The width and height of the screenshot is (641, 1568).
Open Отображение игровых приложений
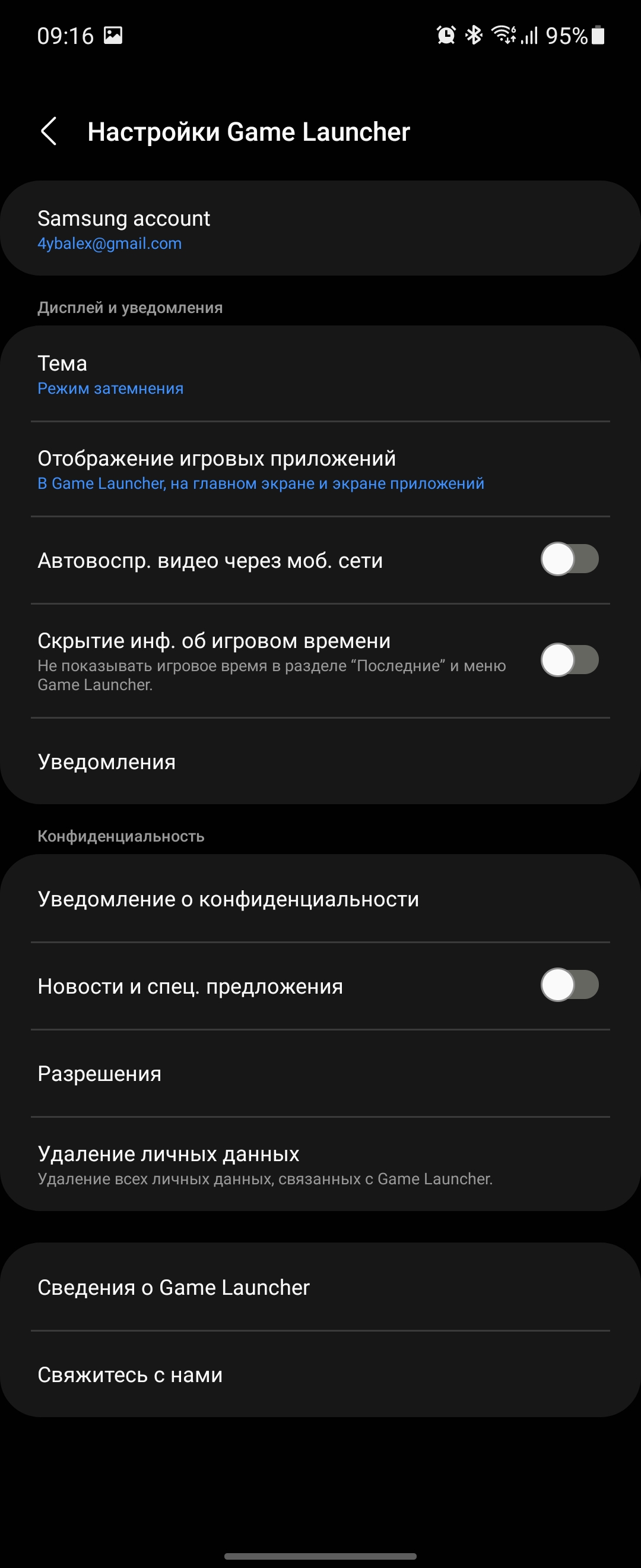320,469
